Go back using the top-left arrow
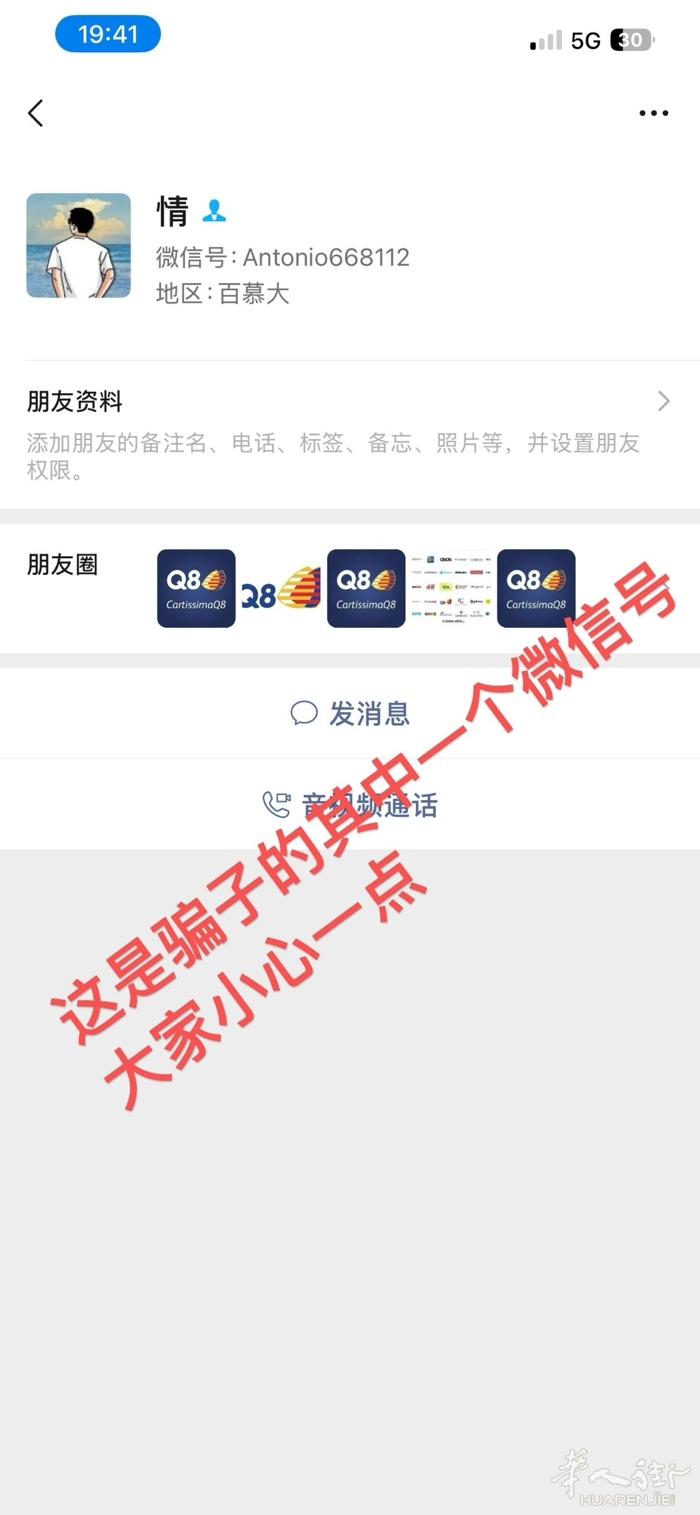The height and width of the screenshot is (1515, 700). coord(36,113)
